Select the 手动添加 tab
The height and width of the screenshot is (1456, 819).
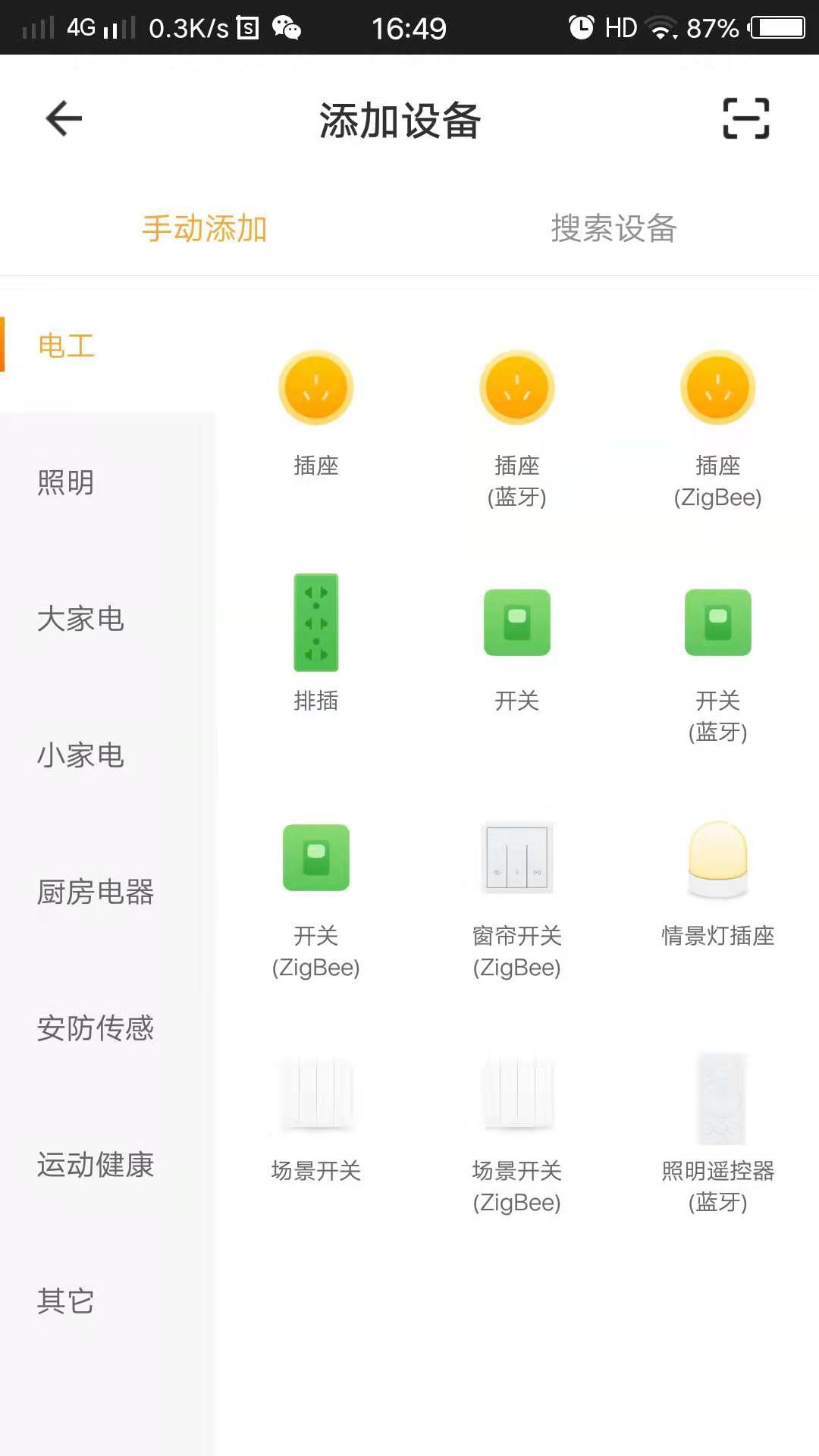[205, 228]
